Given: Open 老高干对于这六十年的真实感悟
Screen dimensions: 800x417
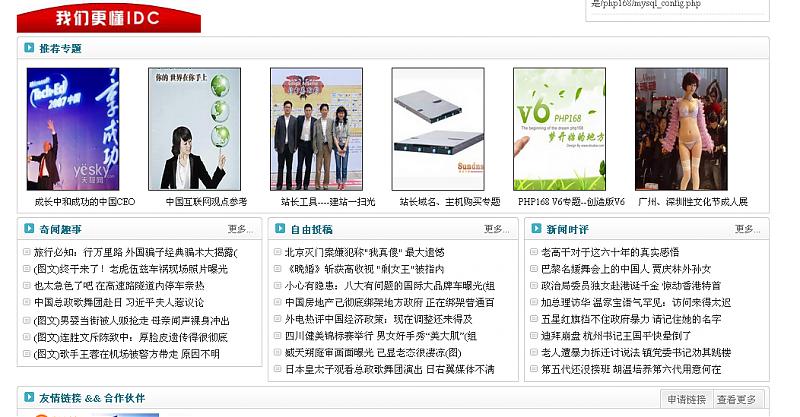Looking at the screenshot, I should pyautogui.click(x=609, y=252).
